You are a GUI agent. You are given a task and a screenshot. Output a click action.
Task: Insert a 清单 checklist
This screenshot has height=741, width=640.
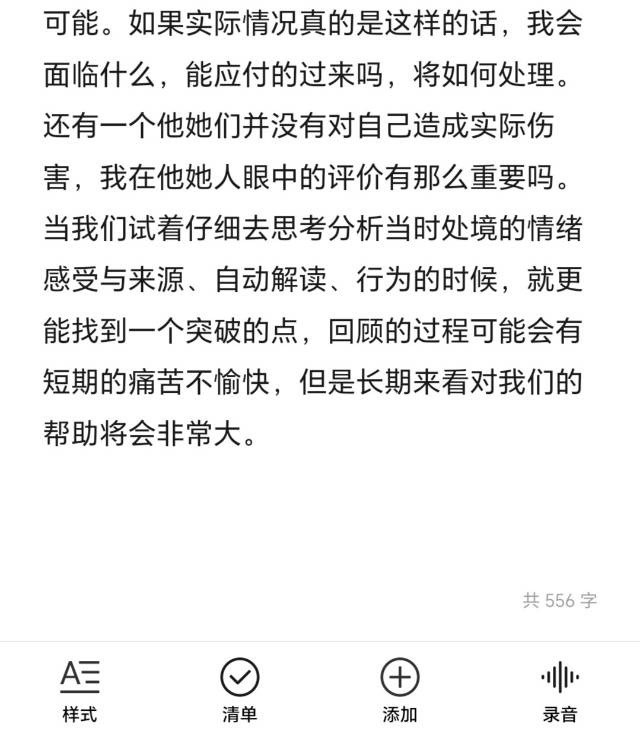(240, 690)
